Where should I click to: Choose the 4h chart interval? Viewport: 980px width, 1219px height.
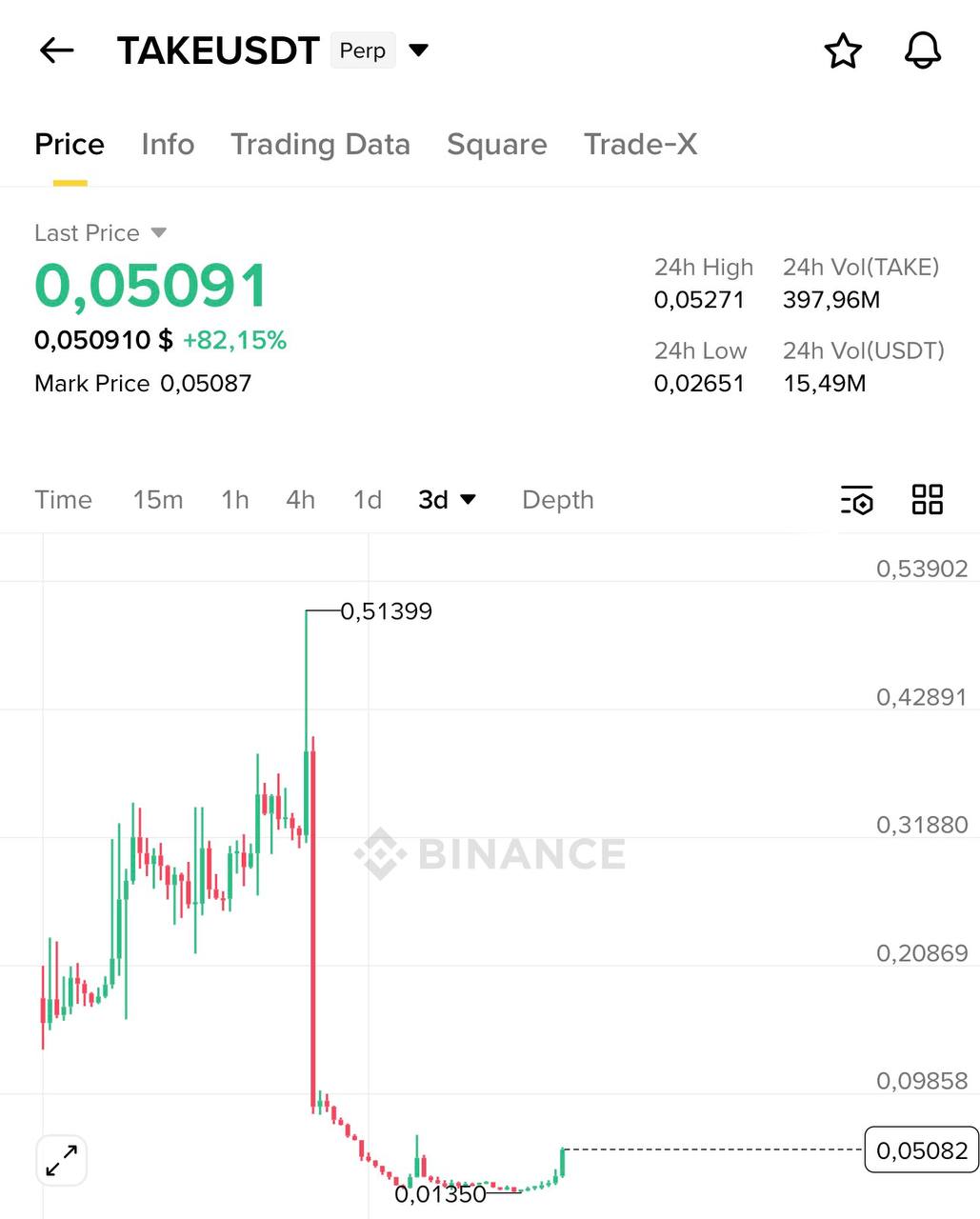click(300, 500)
